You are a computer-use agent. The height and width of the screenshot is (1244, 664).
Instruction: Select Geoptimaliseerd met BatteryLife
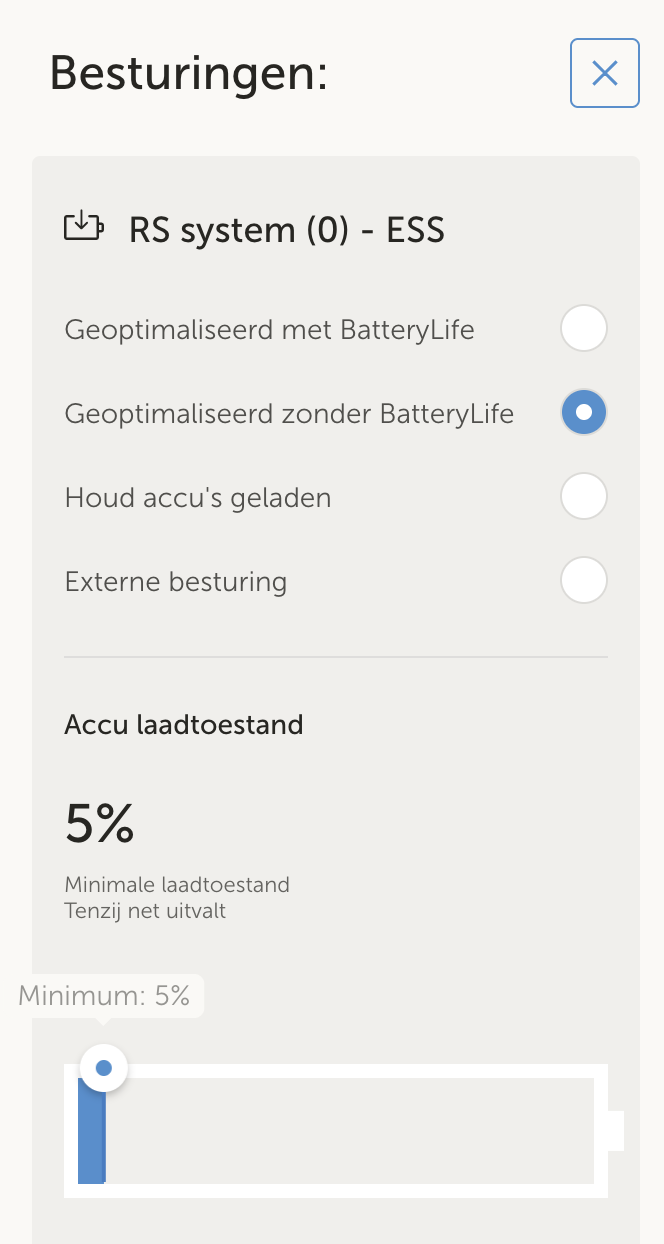[x=584, y=329]
